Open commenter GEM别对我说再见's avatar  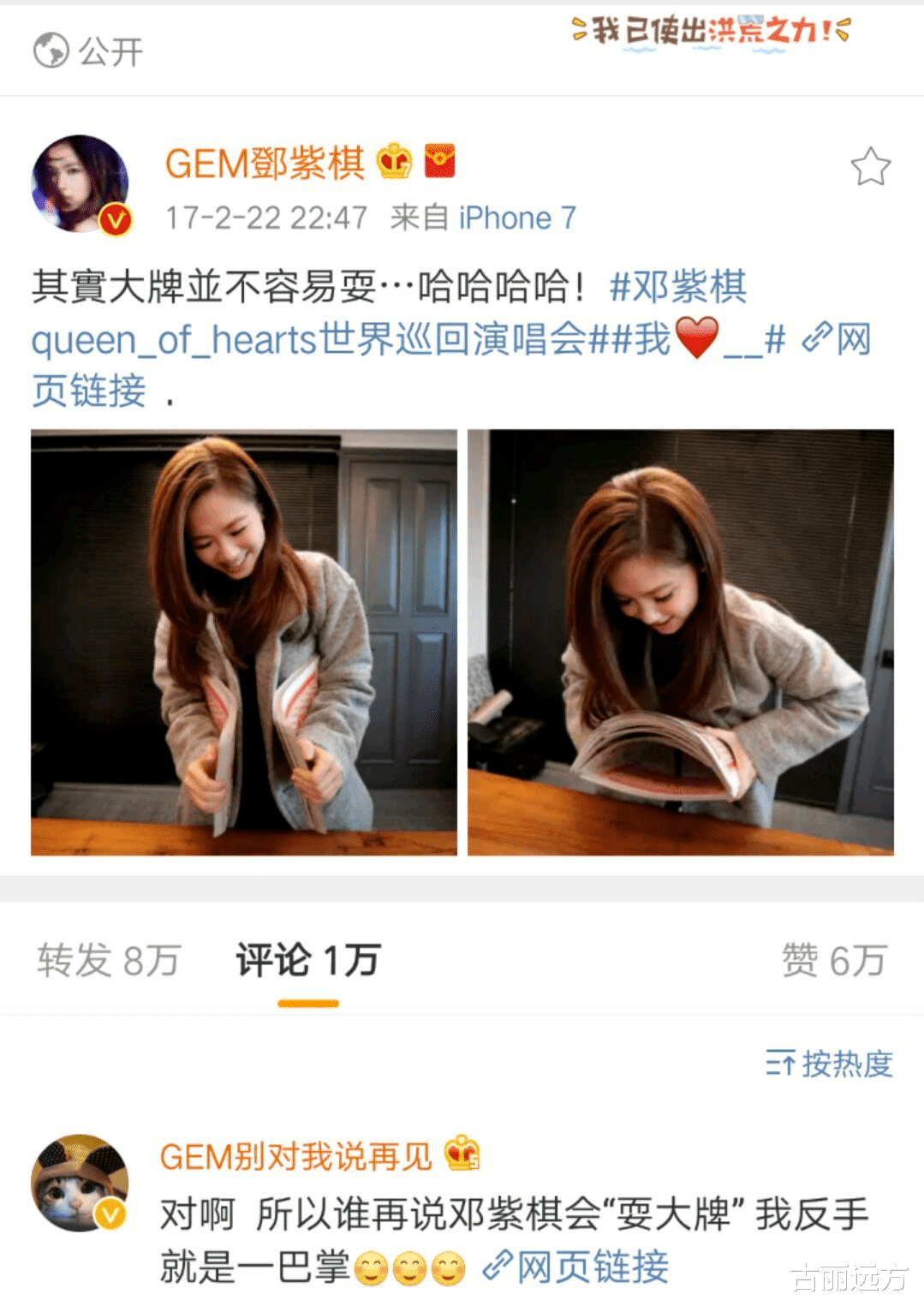pyautogui.click(x=80, y=1183)
